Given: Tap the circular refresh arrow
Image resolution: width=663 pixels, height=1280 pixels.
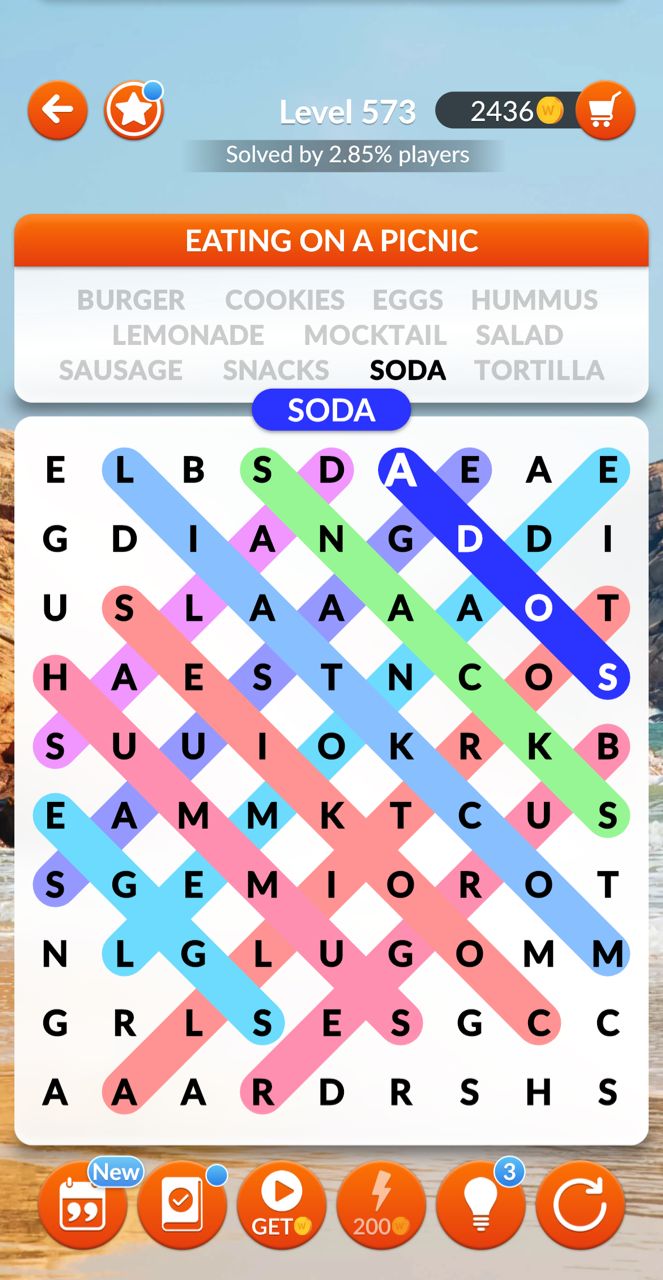Looking at the screenshot, I should click(580, 1205).
